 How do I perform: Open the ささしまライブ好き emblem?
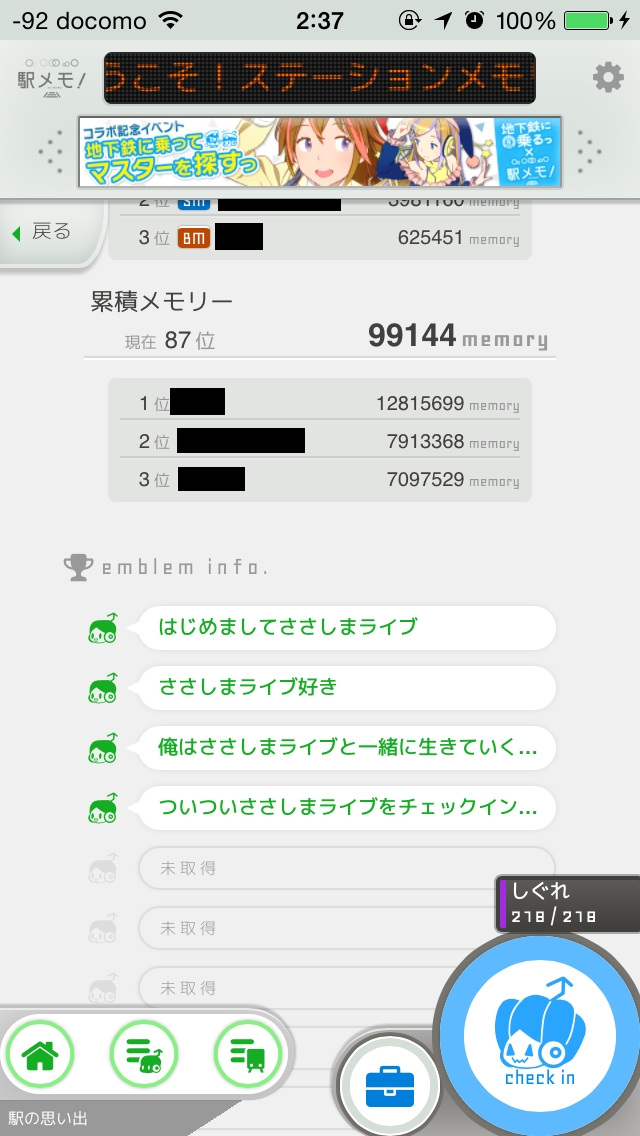[x=344, y=688]
